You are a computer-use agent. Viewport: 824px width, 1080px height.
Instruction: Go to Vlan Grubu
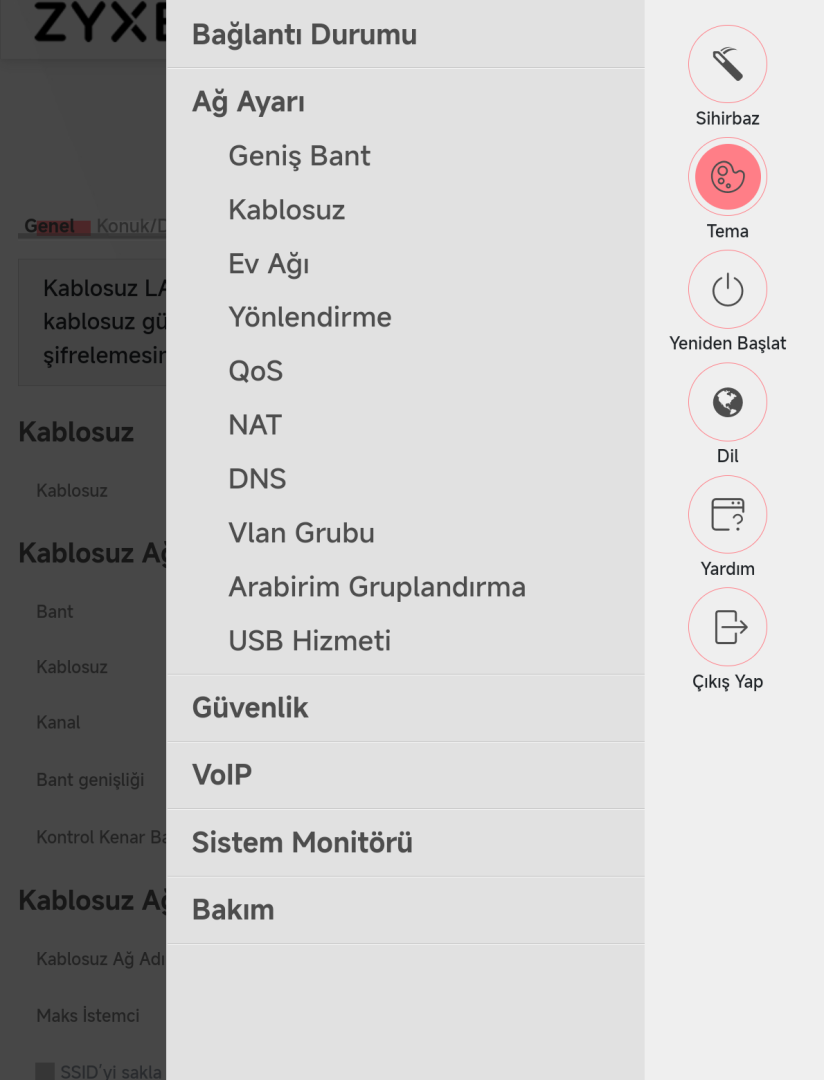pos(301,533)
